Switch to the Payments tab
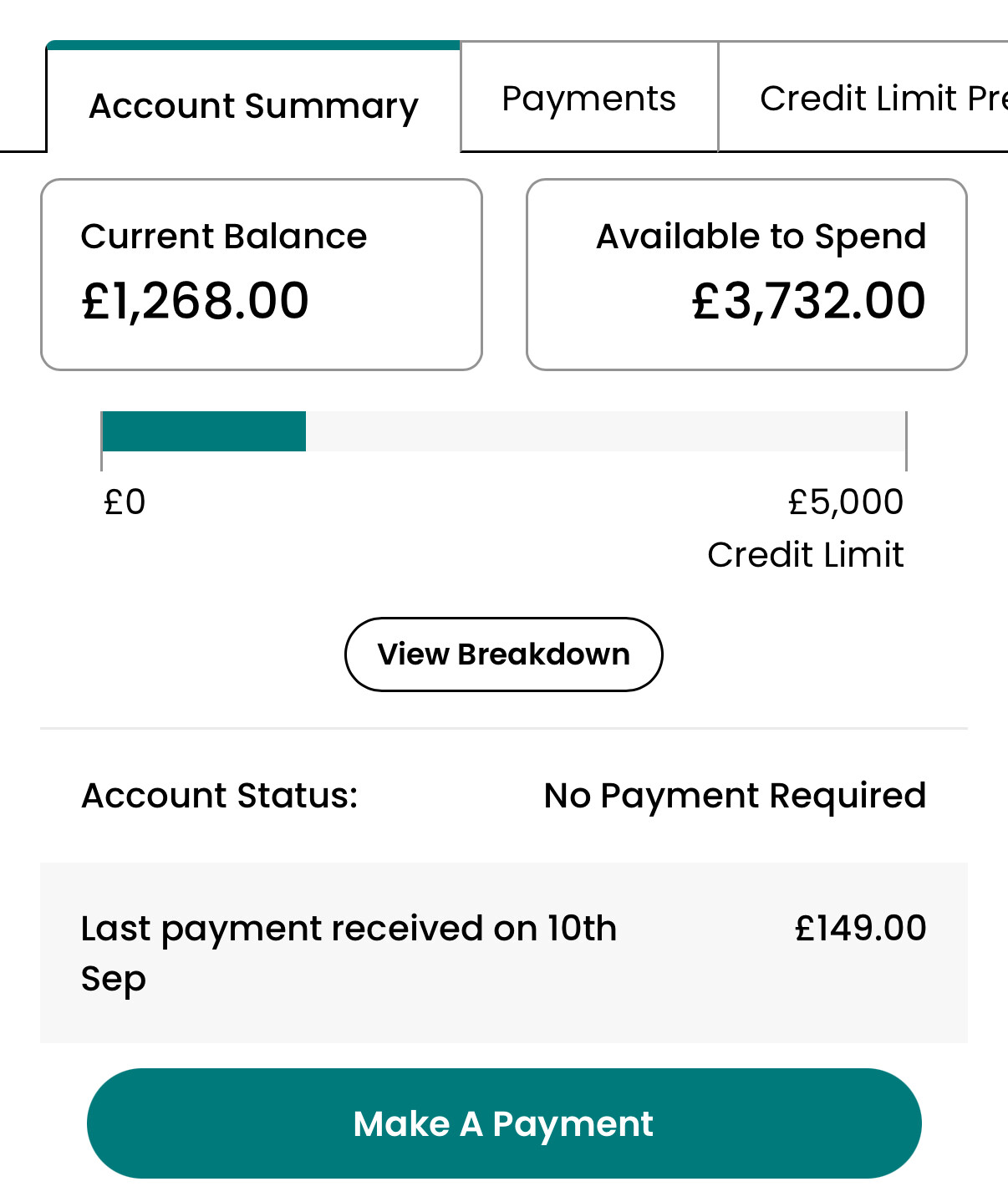Image resolution: width=1008 pixels, height=1202 pixels. coord(588,99)
